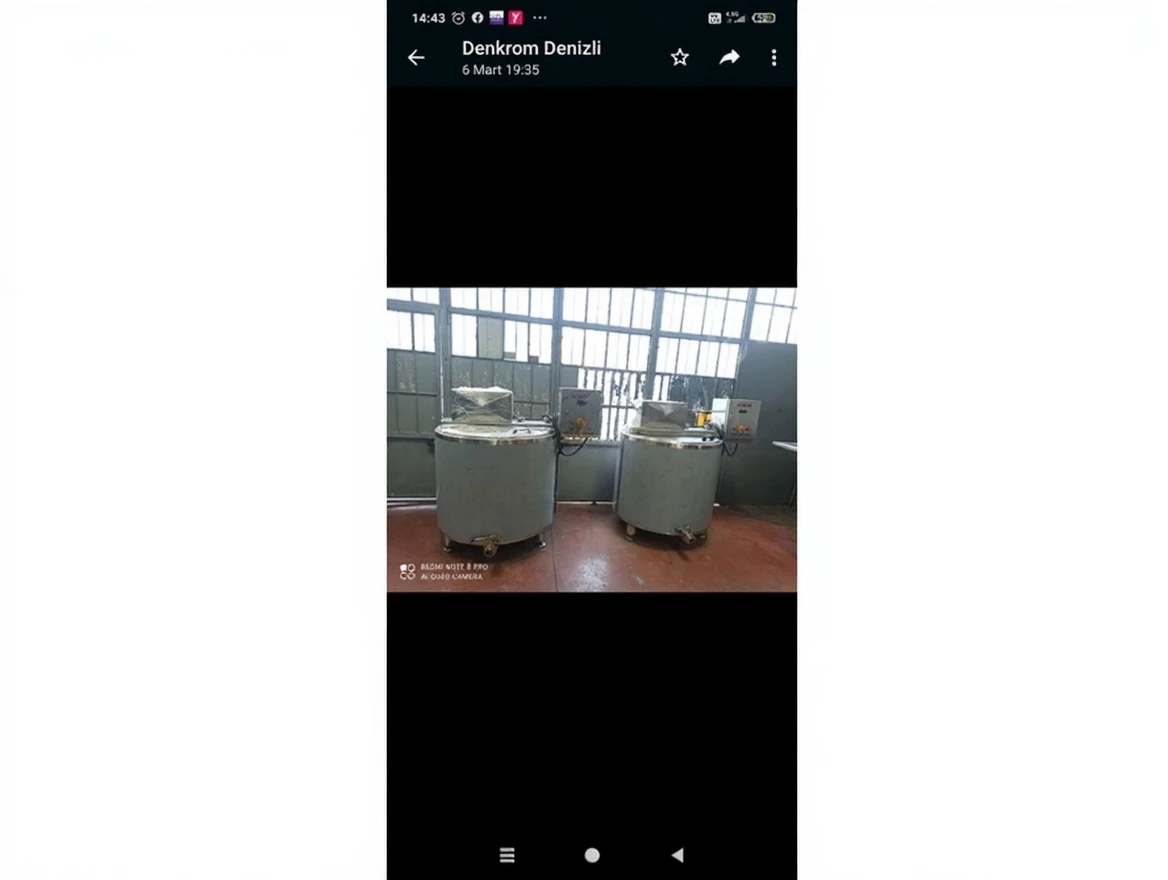This screenshot has width=1168, height=880.
Task: Open recent apps from navigation bar
Action: (507, 855)
